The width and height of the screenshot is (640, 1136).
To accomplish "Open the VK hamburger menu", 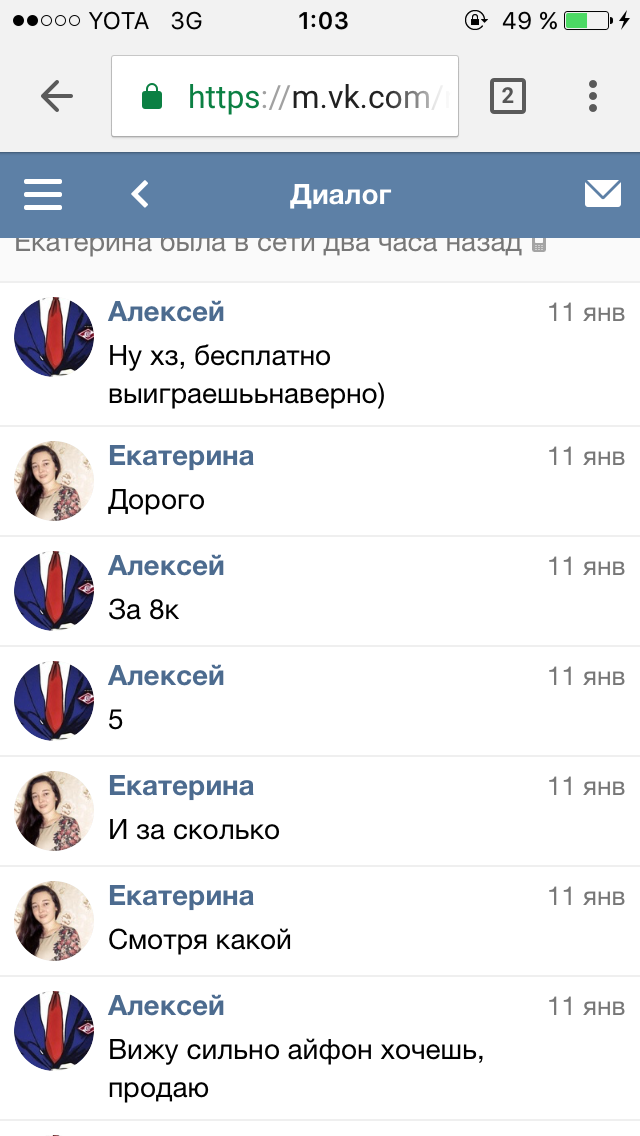I will 43,194.
